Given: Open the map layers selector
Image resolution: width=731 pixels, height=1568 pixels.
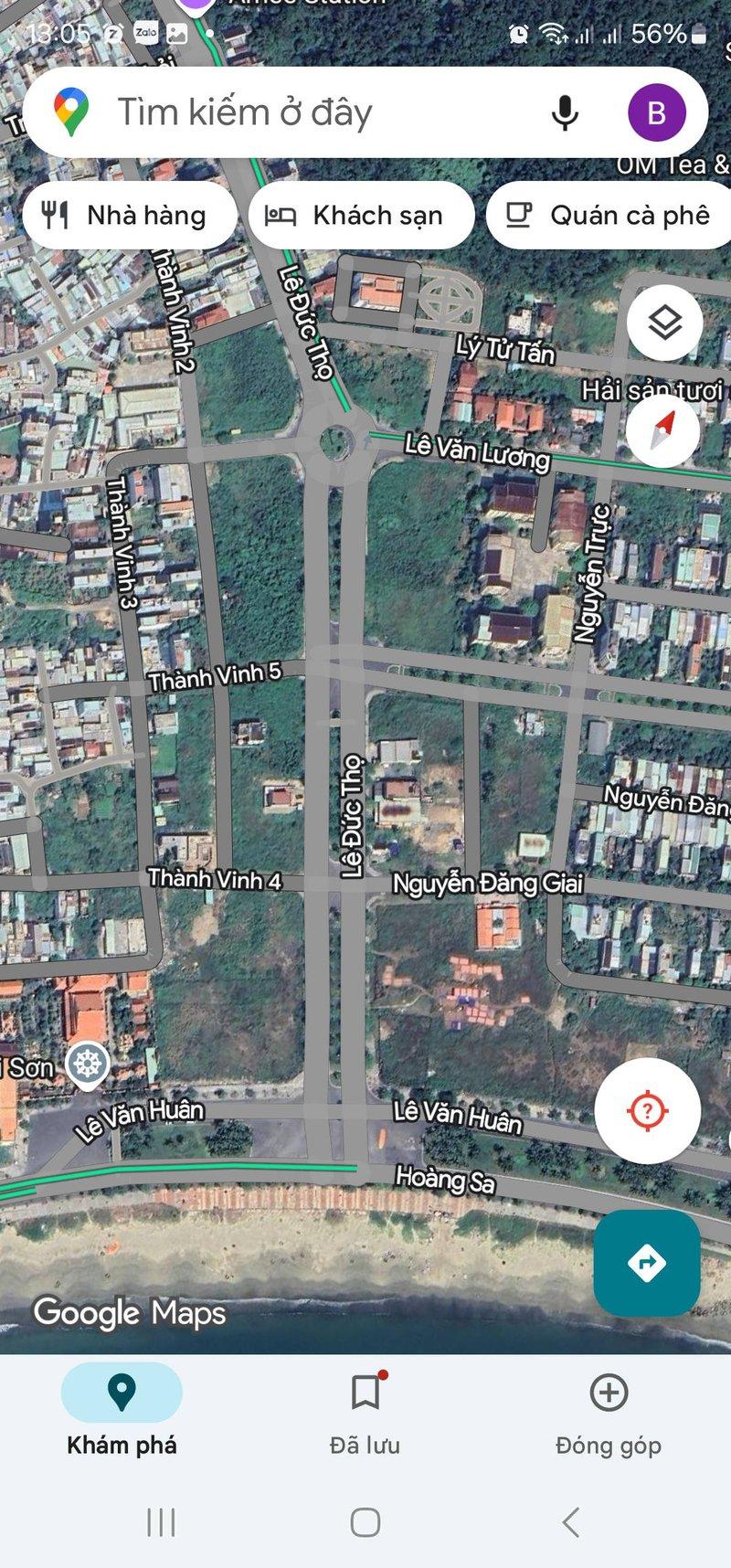Looking at the screenshot, I should pos(664,322).
